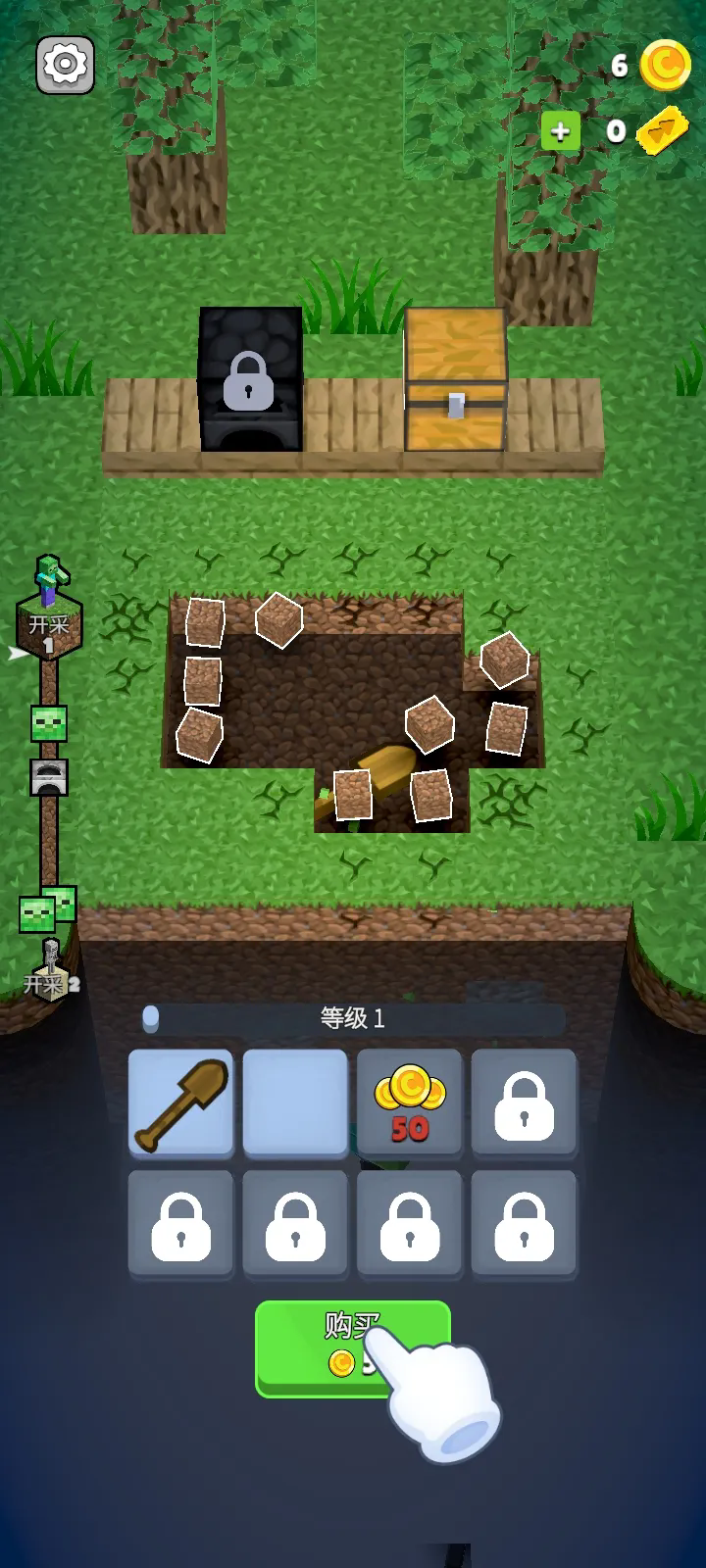The height and width of the screenshot is (1568, 706).
Task: Tap the green plus to add tickets
Action: [x=560, y=132]
